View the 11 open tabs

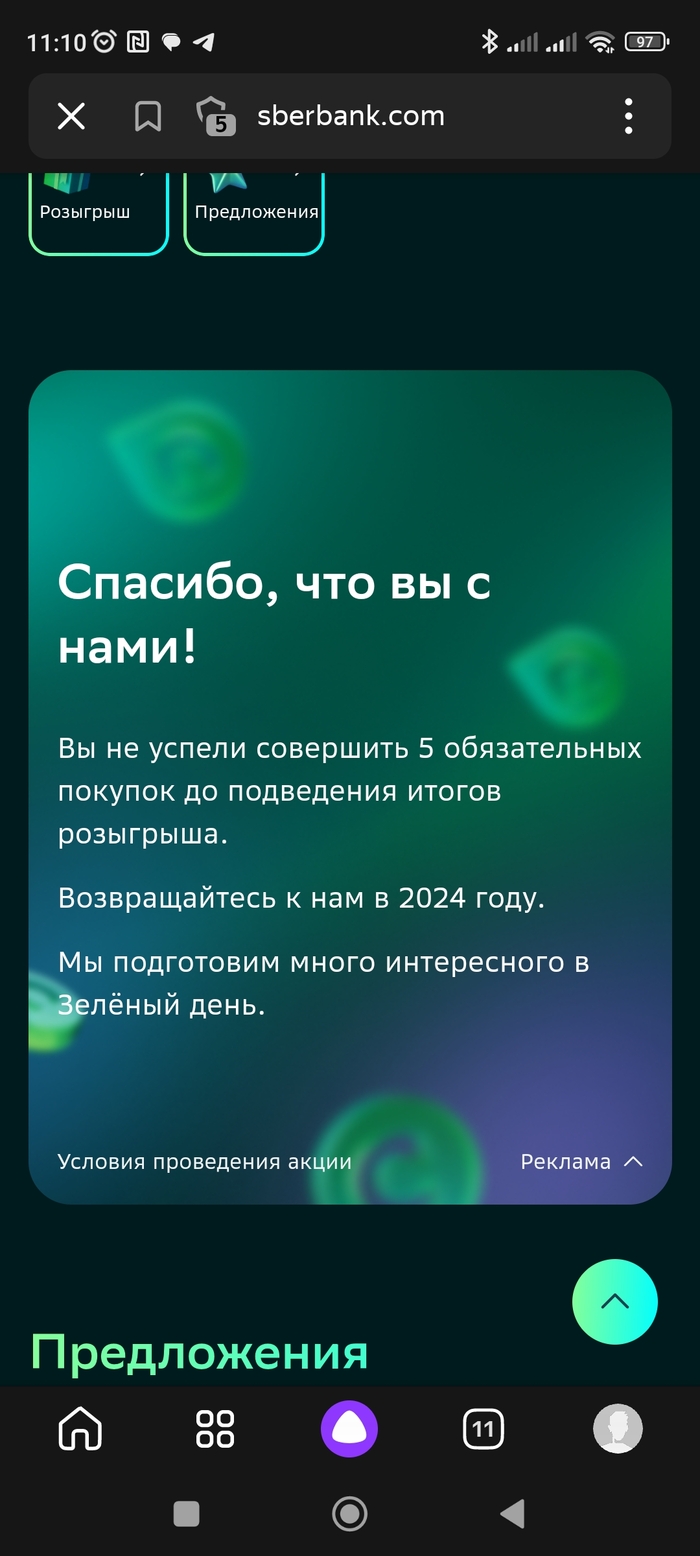[483, 1429]
